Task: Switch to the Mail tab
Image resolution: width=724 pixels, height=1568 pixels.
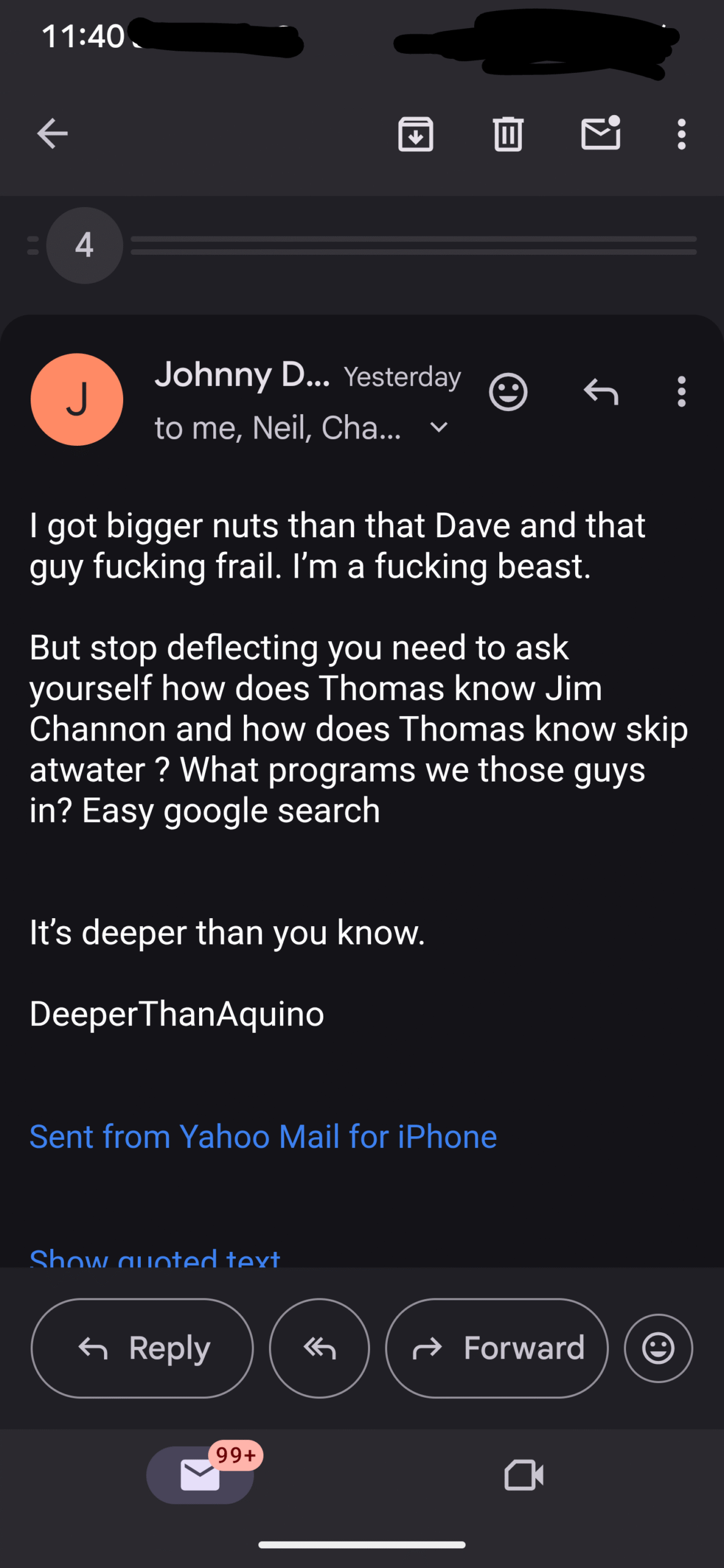Action: click(x=200, y=1474)
